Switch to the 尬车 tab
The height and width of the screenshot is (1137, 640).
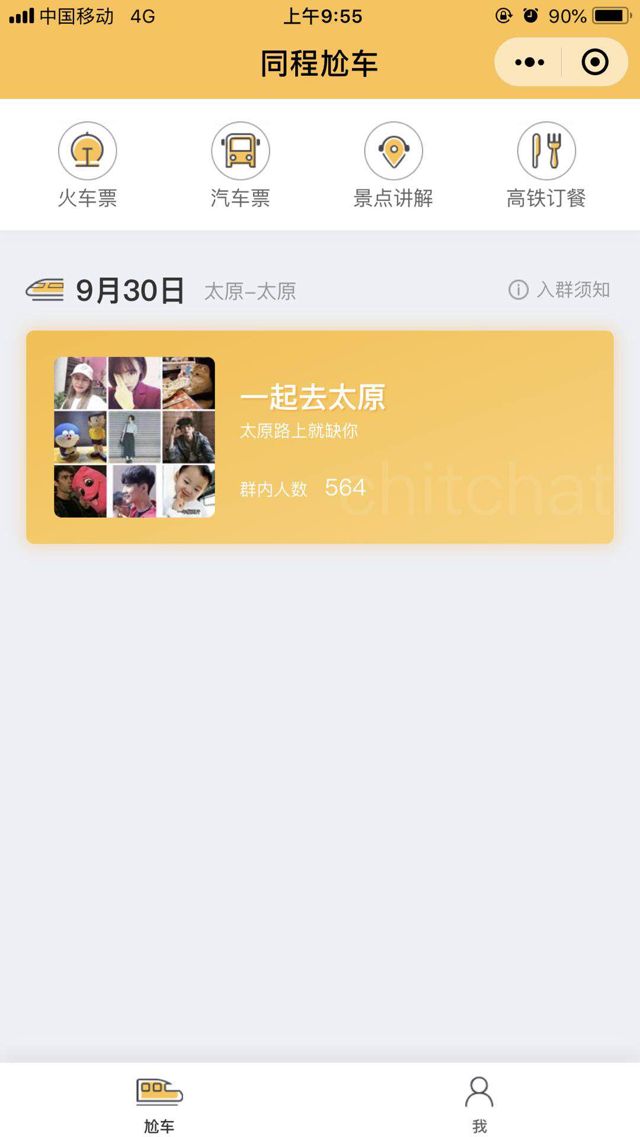[160, 1101]
